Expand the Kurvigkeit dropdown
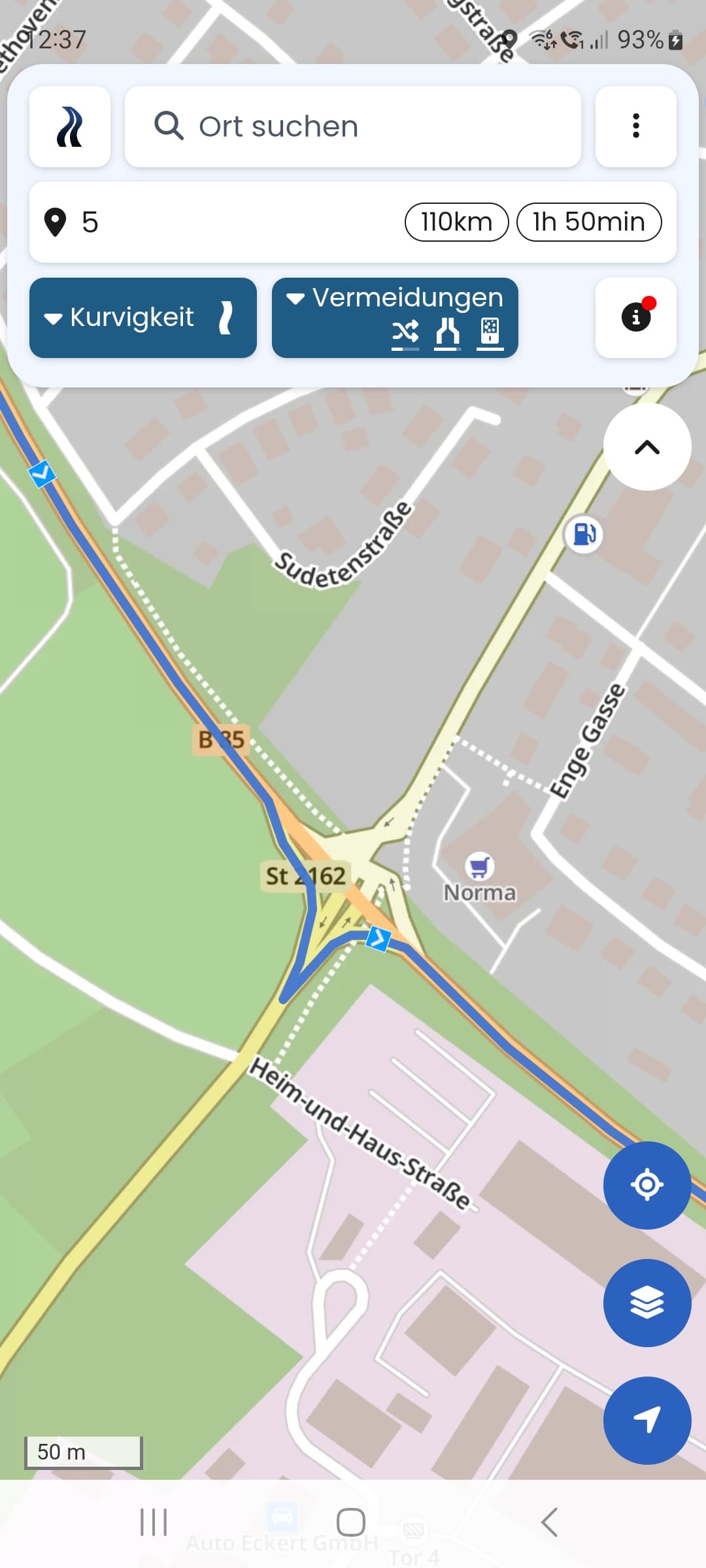Image resolution: width=706 pixels, height=1568 pixels. tap(143, 318)
